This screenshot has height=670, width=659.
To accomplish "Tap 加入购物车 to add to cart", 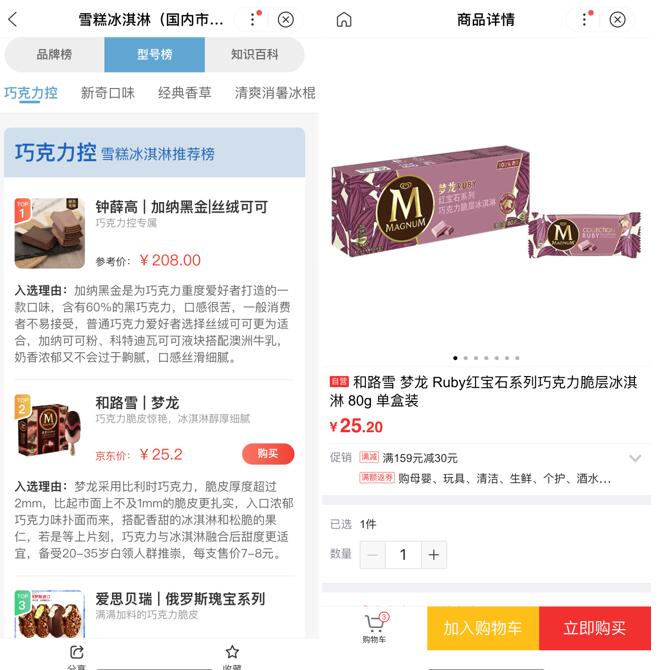I will 483,629.
